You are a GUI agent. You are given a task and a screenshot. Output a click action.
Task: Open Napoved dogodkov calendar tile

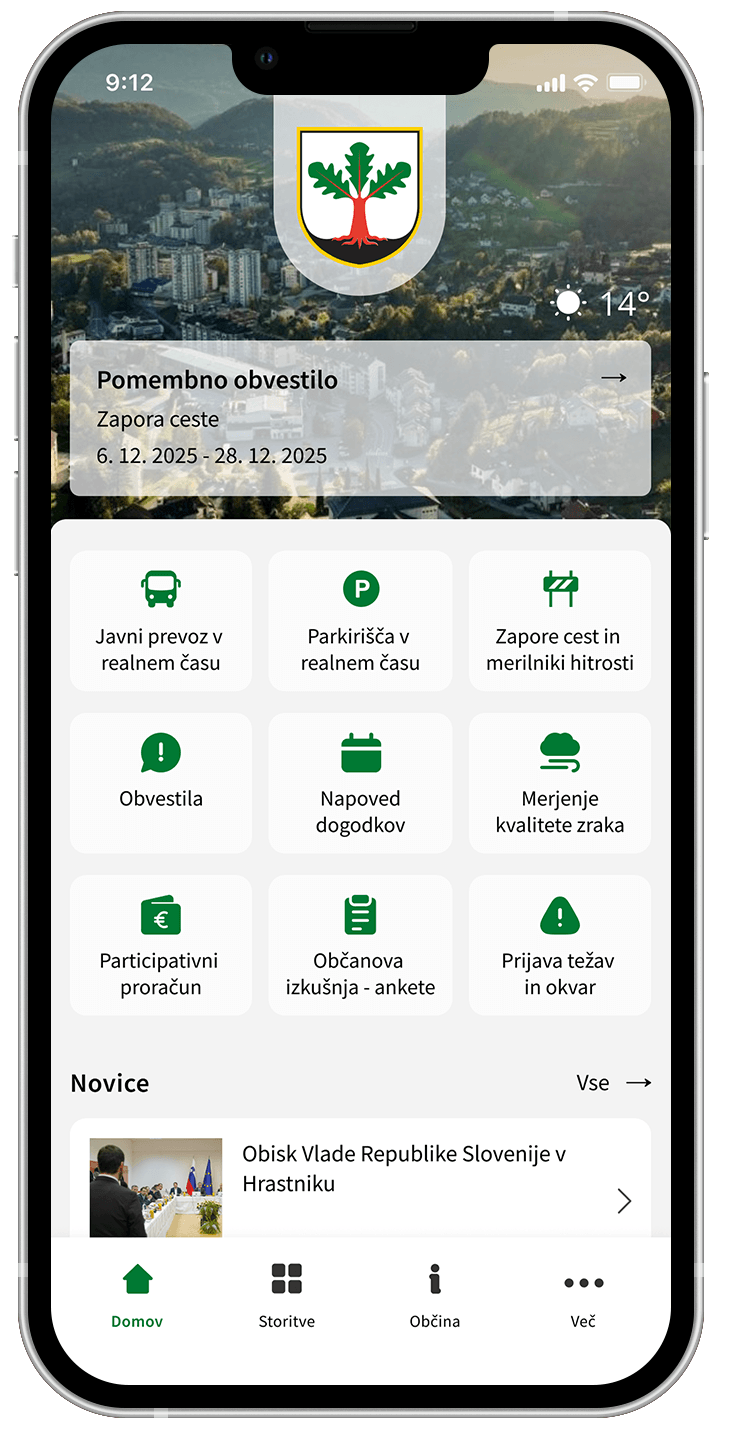click(360, 782)
